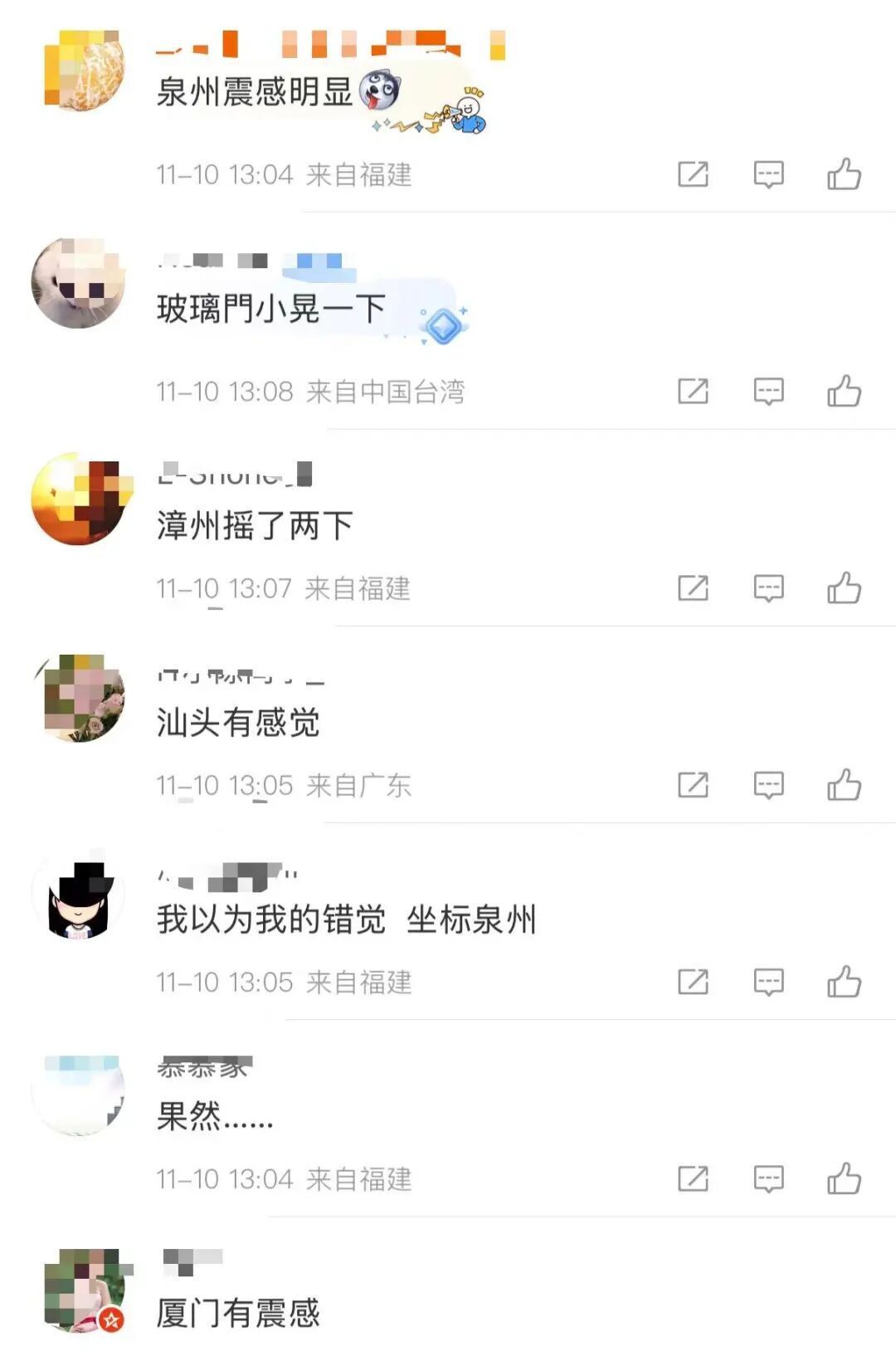Like the comment 我以为我的错觉 坐标泉州
The image size is (896, 1356).
click(x=844, y=982)
